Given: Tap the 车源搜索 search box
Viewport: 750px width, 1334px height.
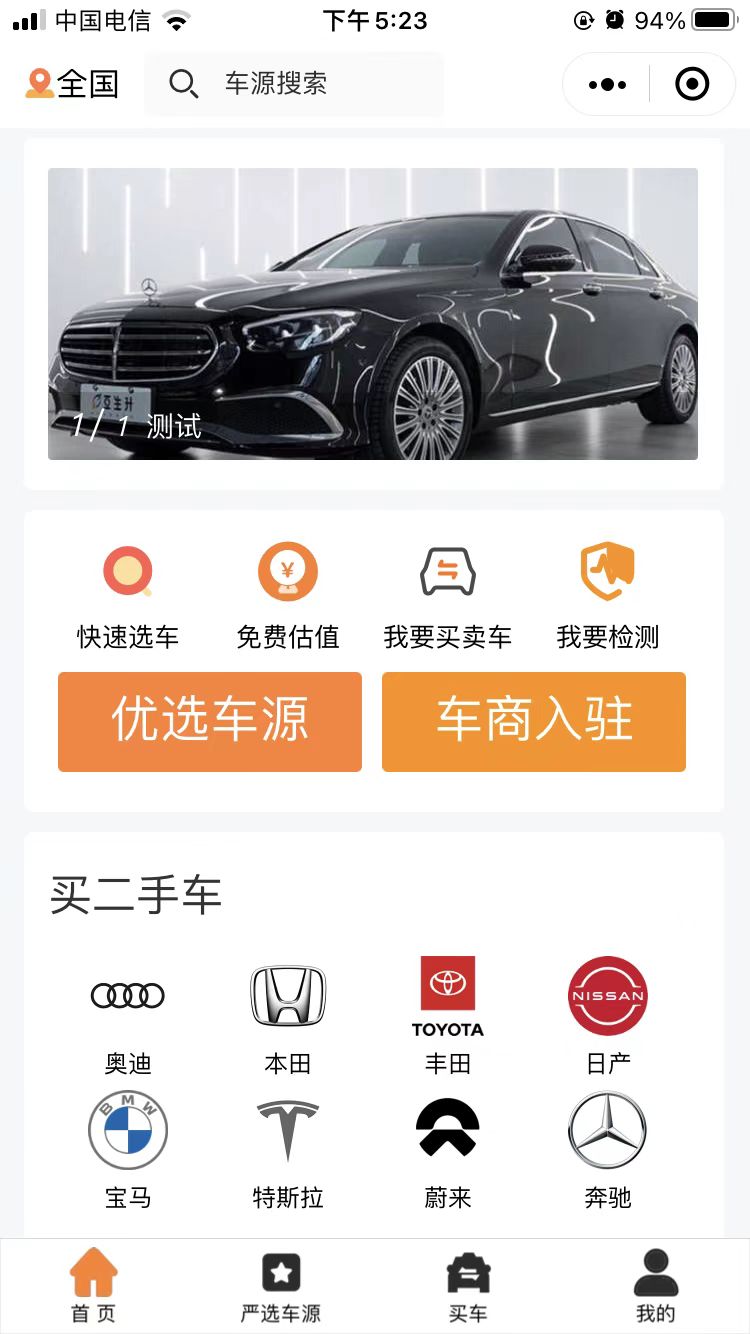Looking at the screenshot, I should point(294,84).
